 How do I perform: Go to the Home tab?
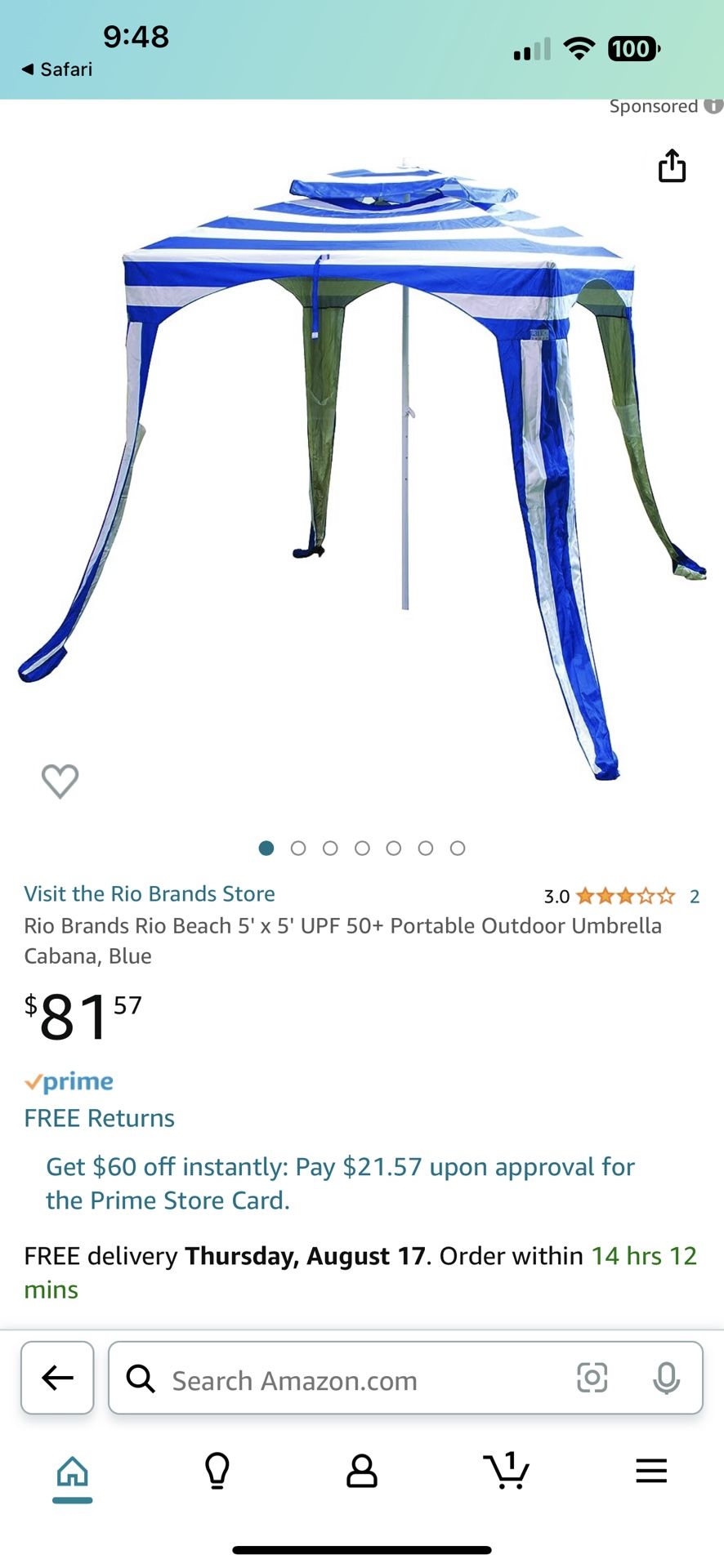click(72, 1472)
